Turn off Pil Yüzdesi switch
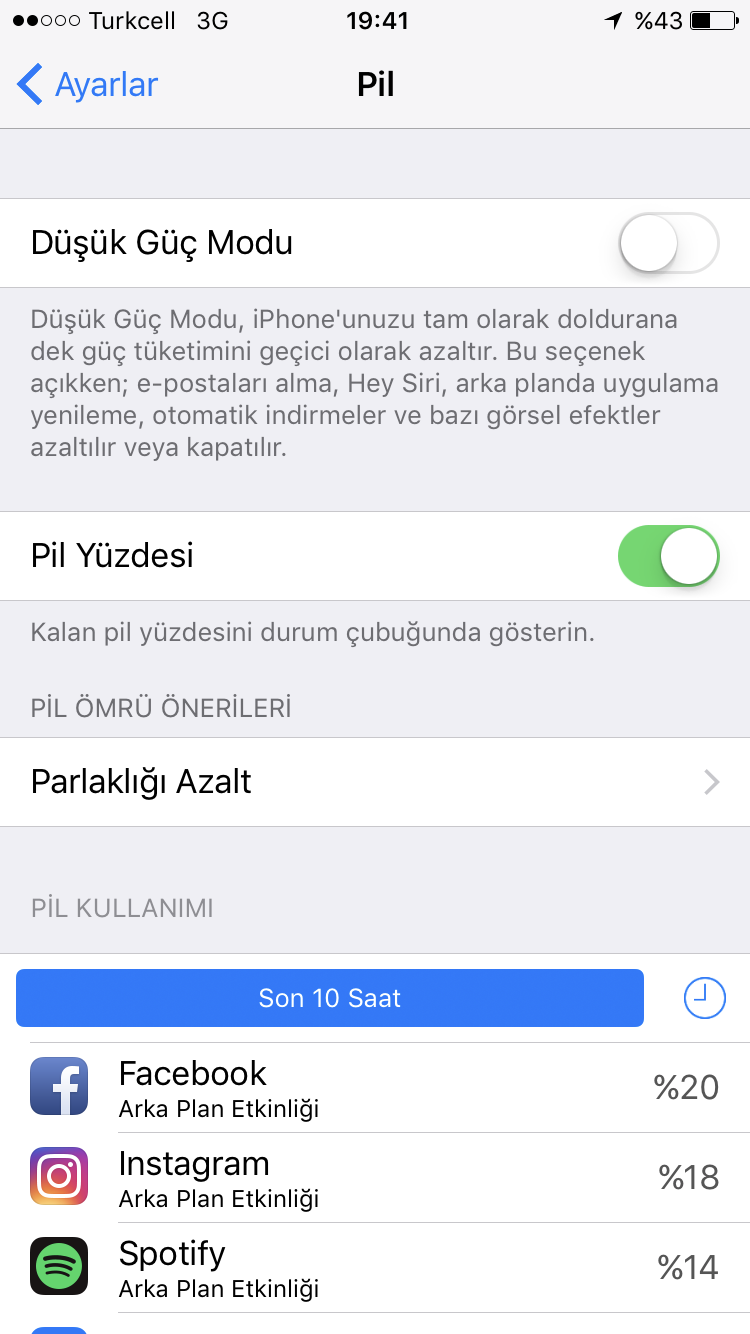This screenshot has height=1334, width=750. pyautogui.click(x=669, y=556)
